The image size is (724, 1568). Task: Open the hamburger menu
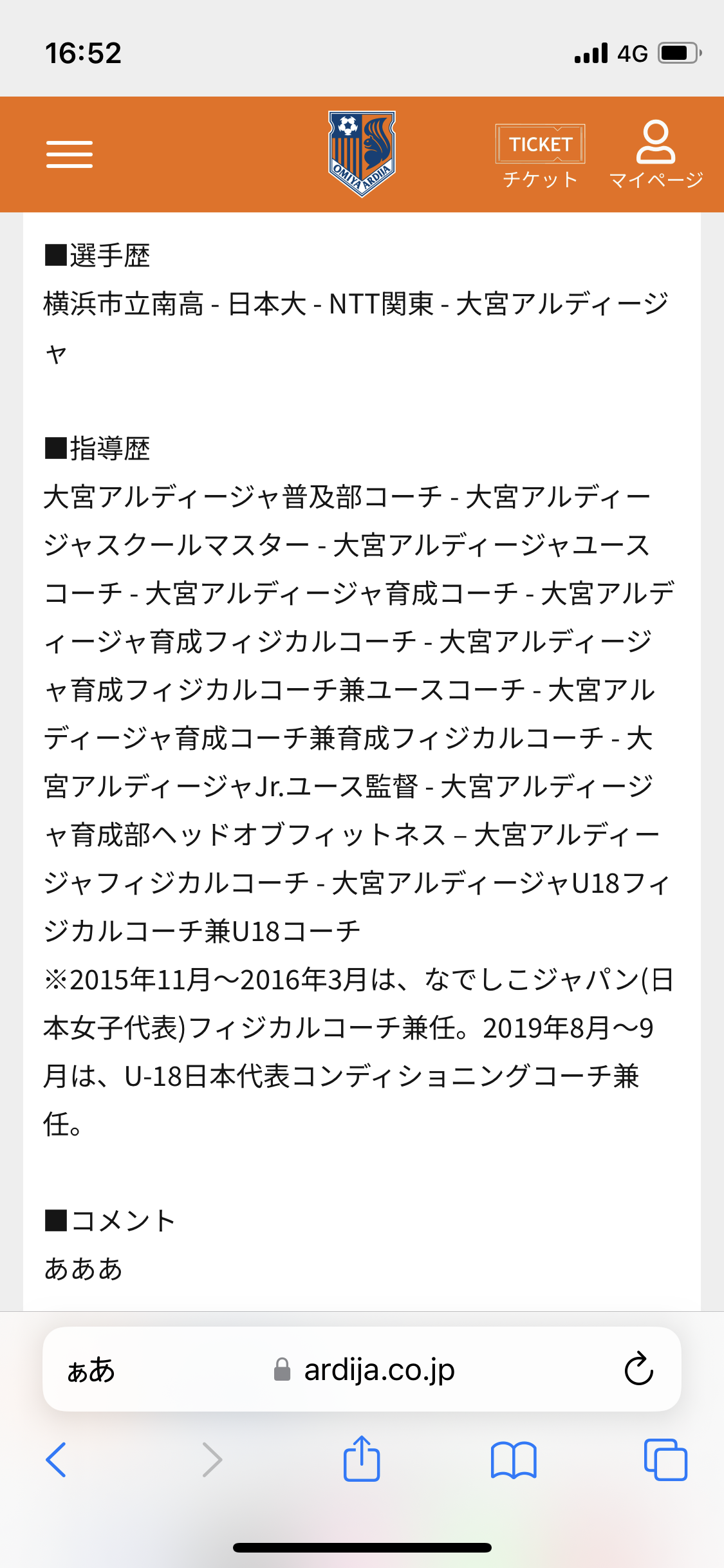(x=70, y=154)
